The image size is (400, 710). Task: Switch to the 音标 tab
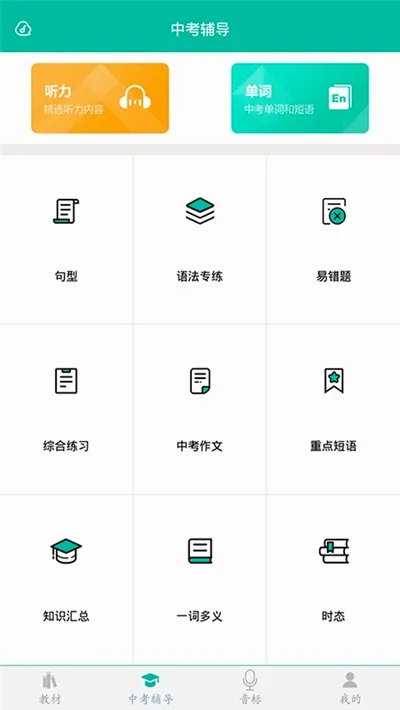250,688
